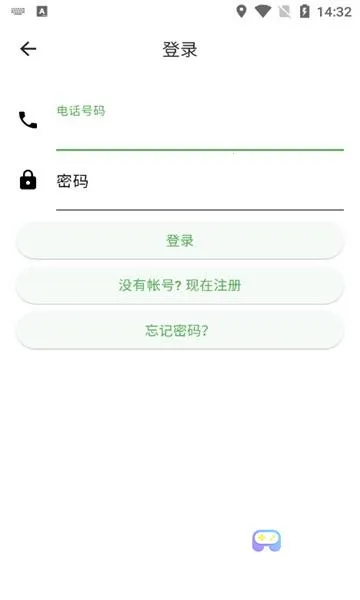
Task: Tap the 登录 login button
Action: [180, 241]
